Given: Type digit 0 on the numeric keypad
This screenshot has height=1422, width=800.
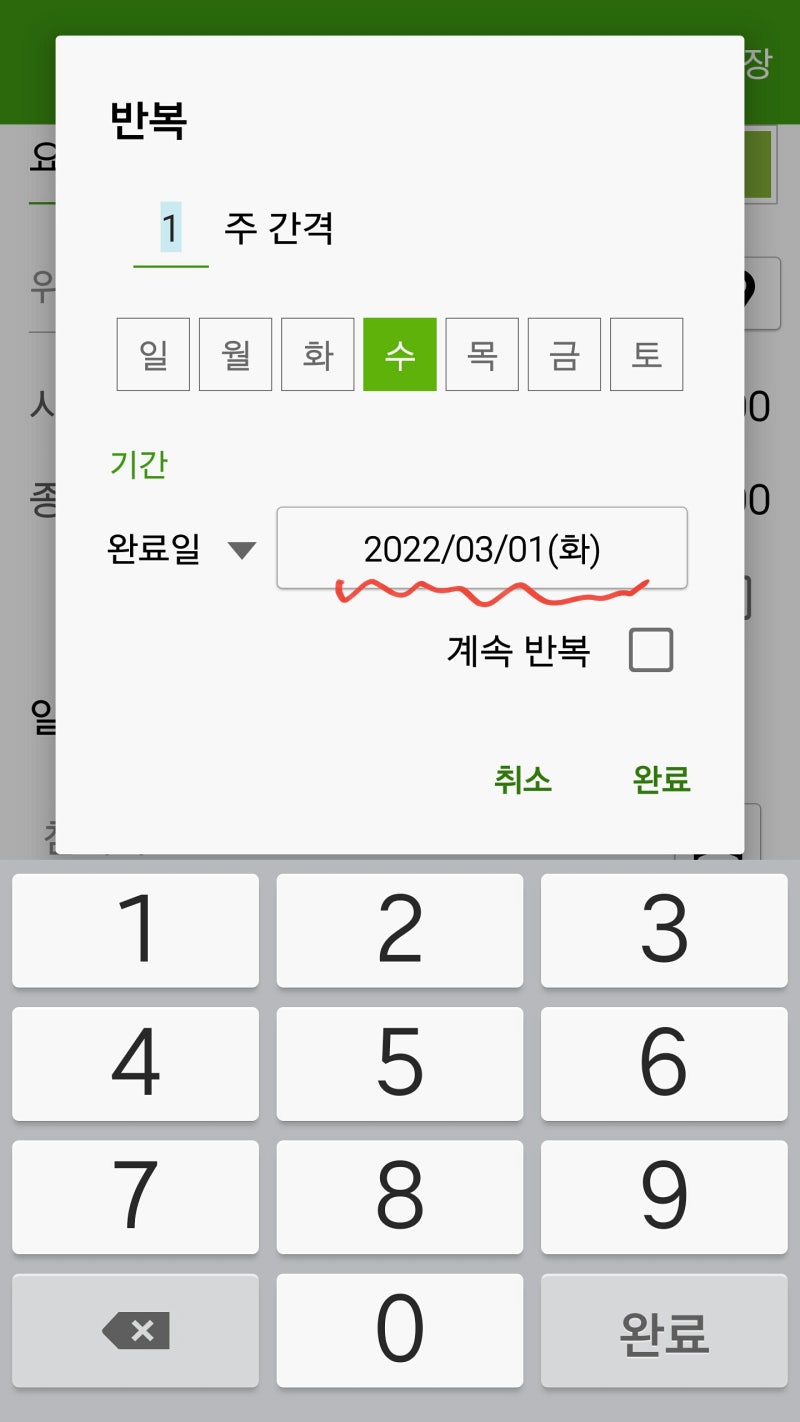Looking at the screenshot, I should pos(400,1330).
